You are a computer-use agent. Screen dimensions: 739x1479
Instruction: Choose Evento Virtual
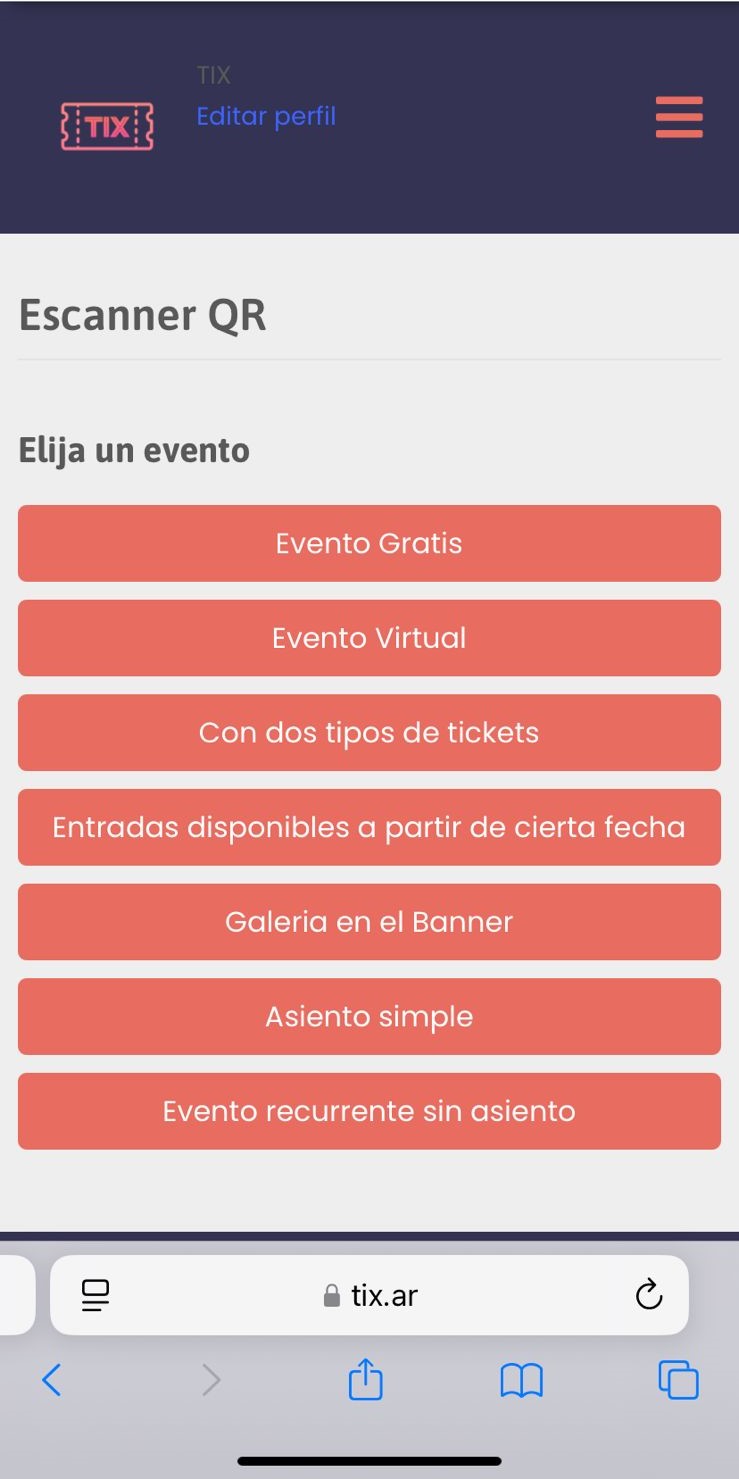(369, 638)
